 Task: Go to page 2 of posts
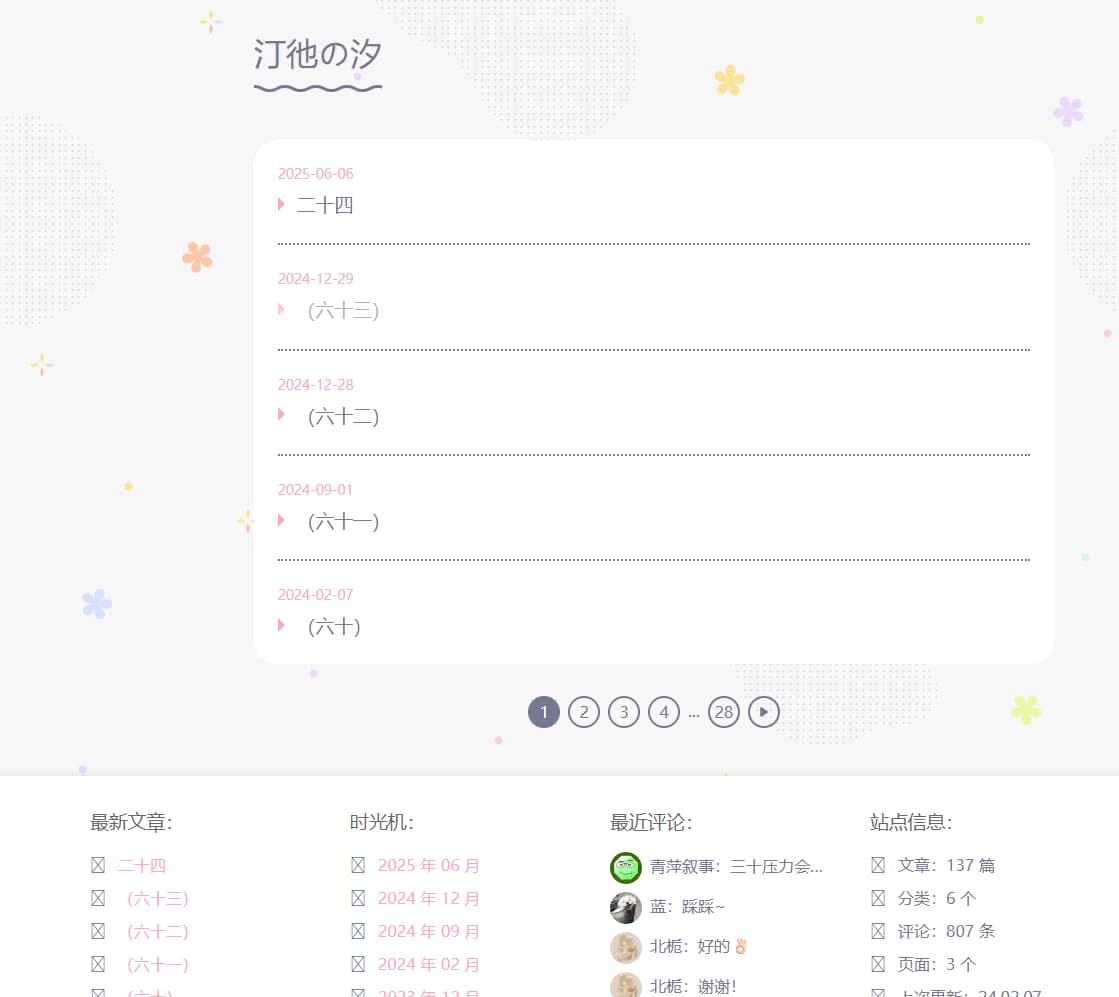point(584,712)
